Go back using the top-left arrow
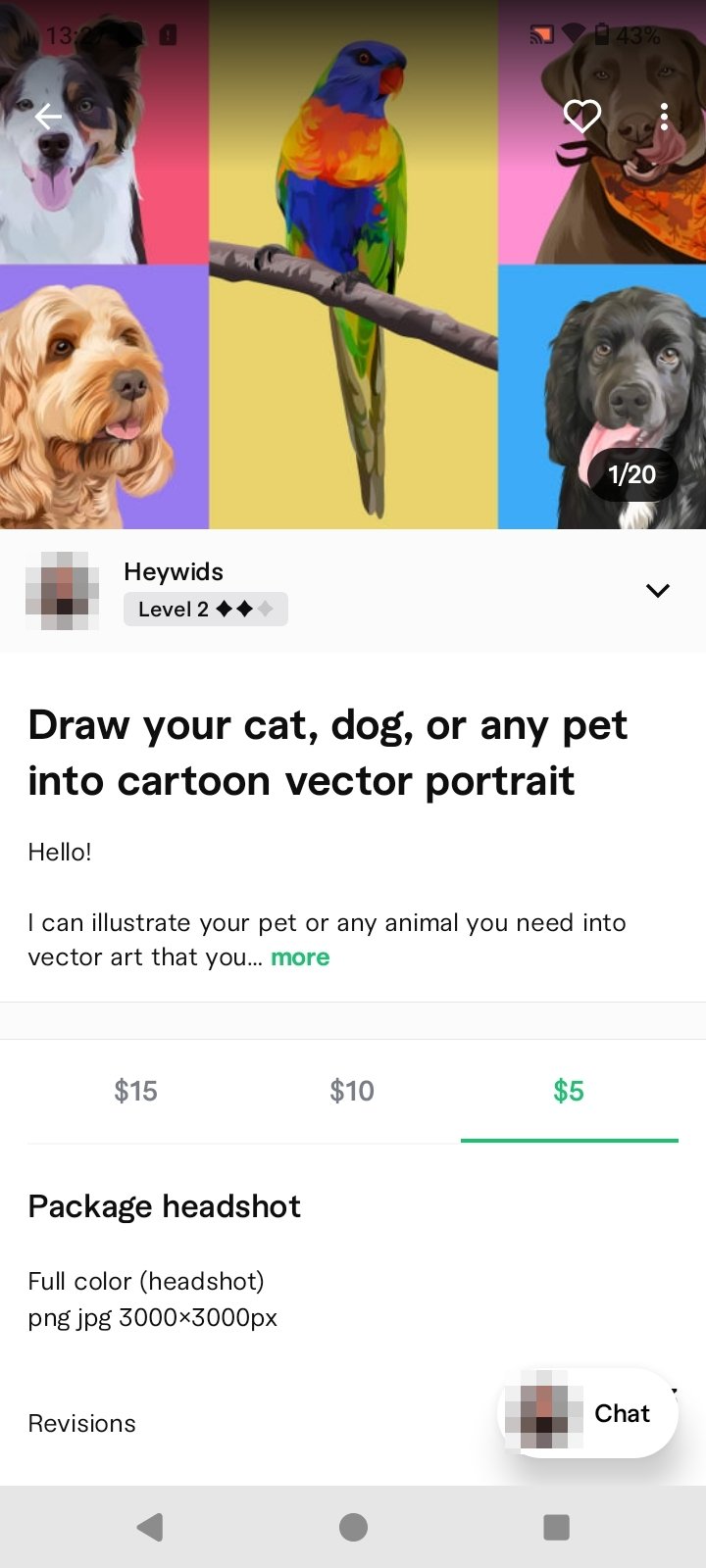 tap(48, 118)
